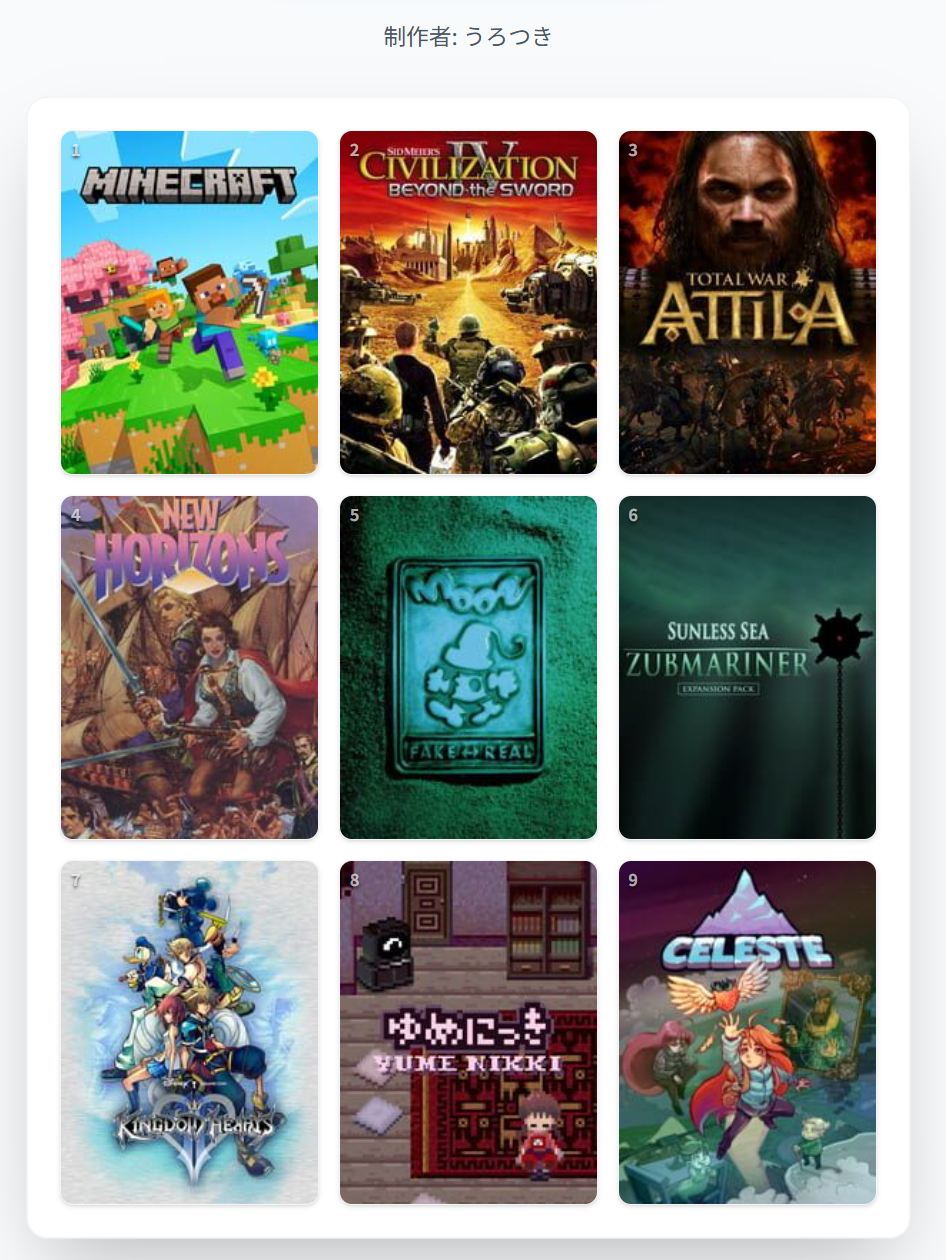Open the Minecraft cover tile
The width and height of the screenshot is (946, 1260).
click(189, 302)
